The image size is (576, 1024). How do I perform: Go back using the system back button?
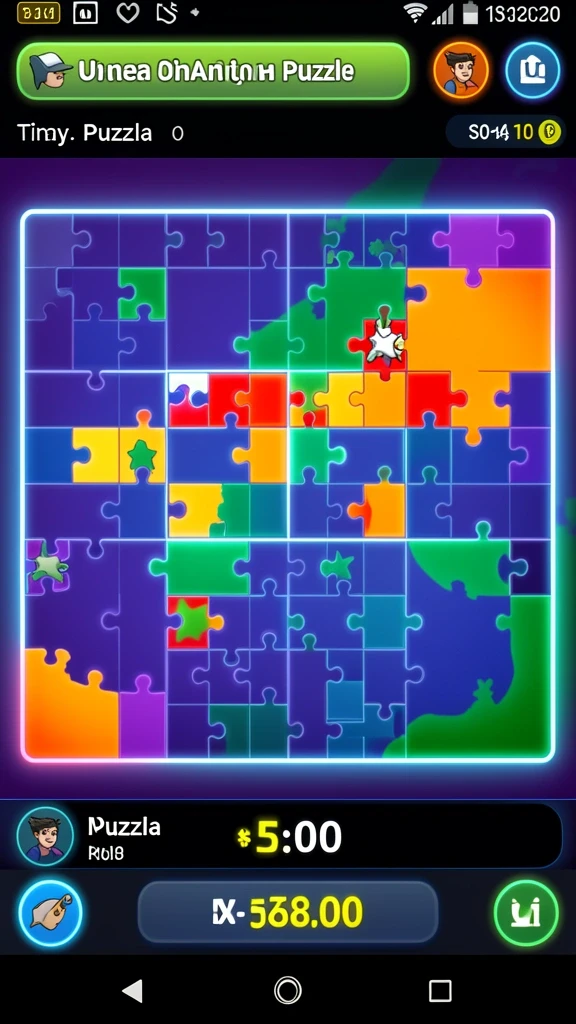click(x=133, y=991)
